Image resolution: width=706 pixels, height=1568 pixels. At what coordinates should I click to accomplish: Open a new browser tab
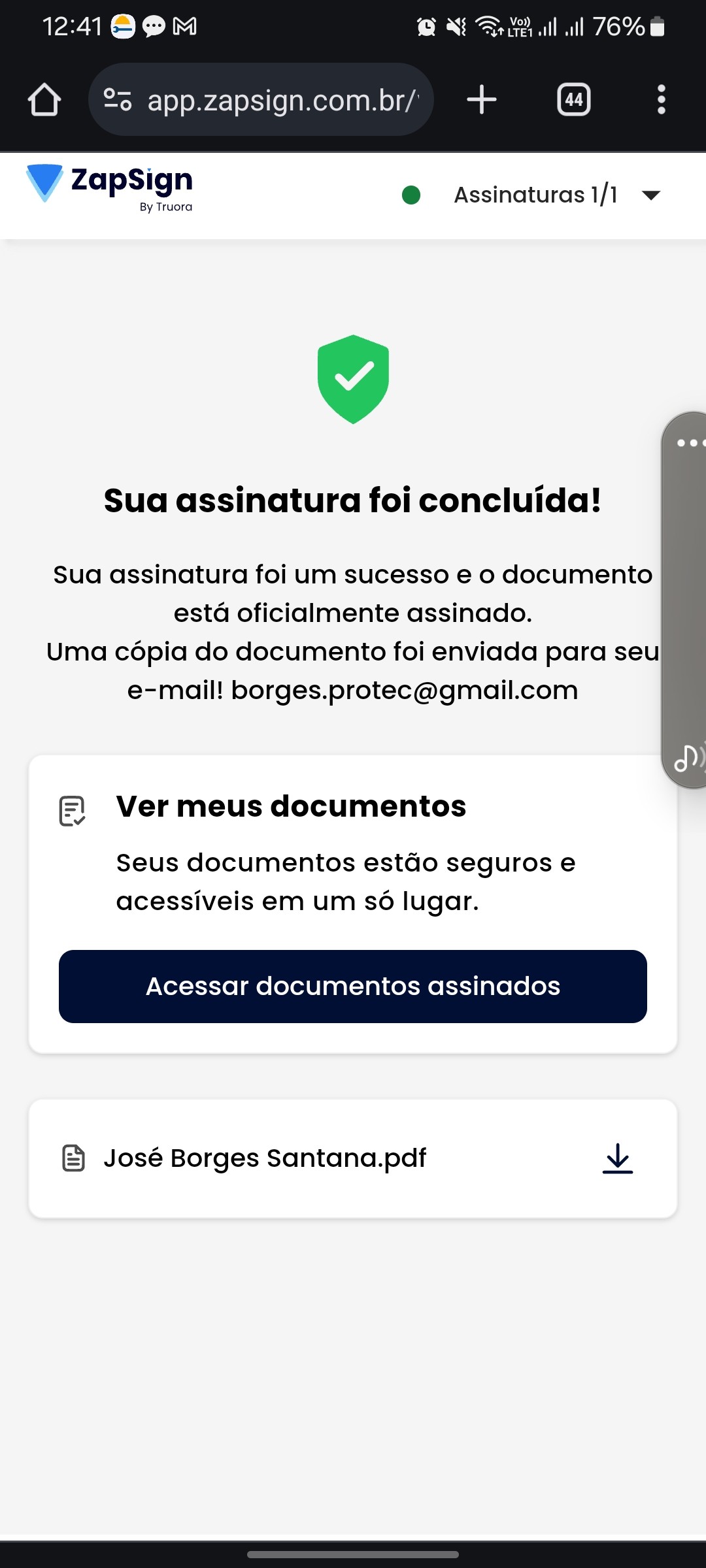point(482,100)
